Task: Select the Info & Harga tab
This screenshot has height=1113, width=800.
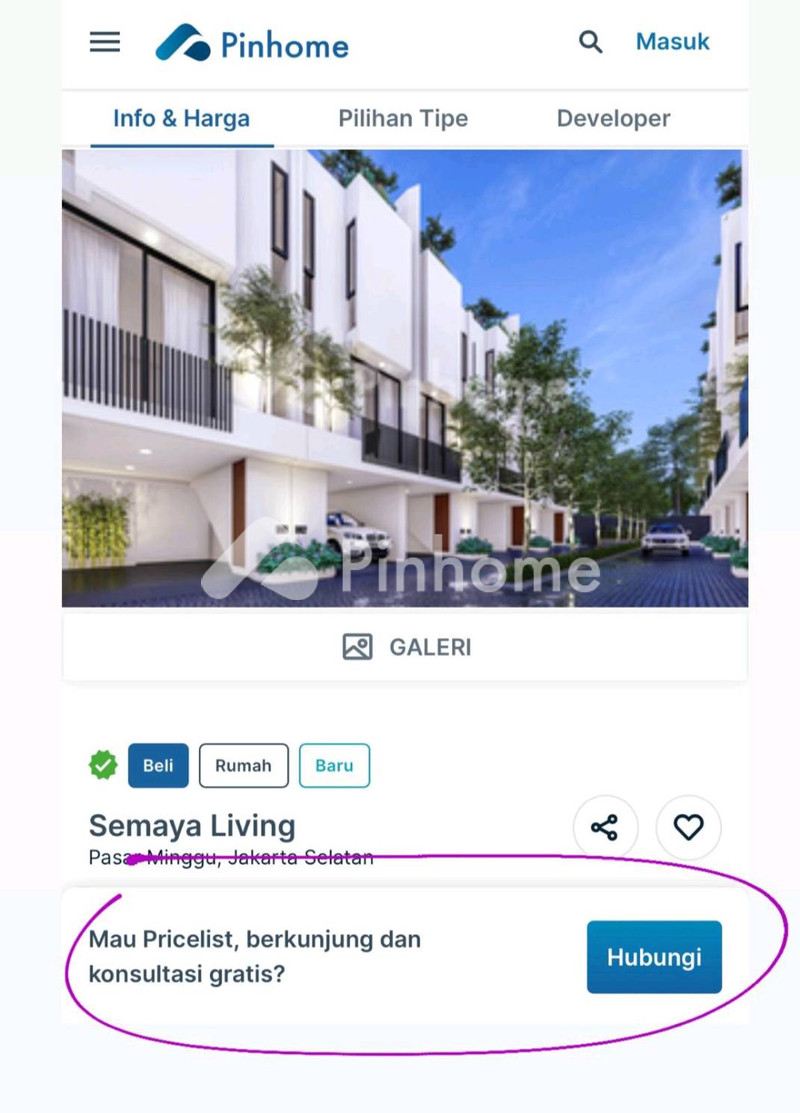Action: (x=181, y=118)
